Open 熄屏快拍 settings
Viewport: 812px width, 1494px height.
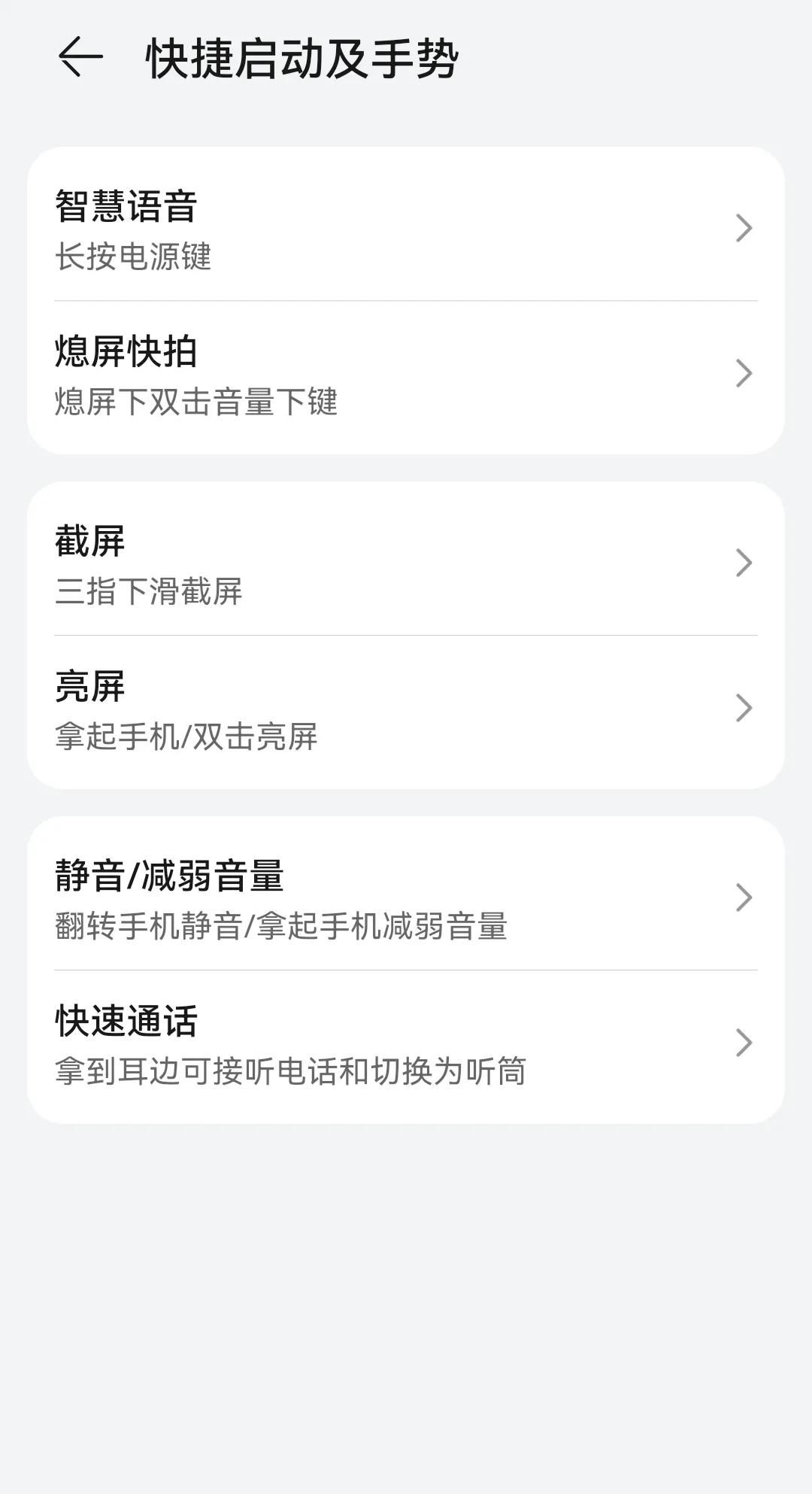pos(406,374)
